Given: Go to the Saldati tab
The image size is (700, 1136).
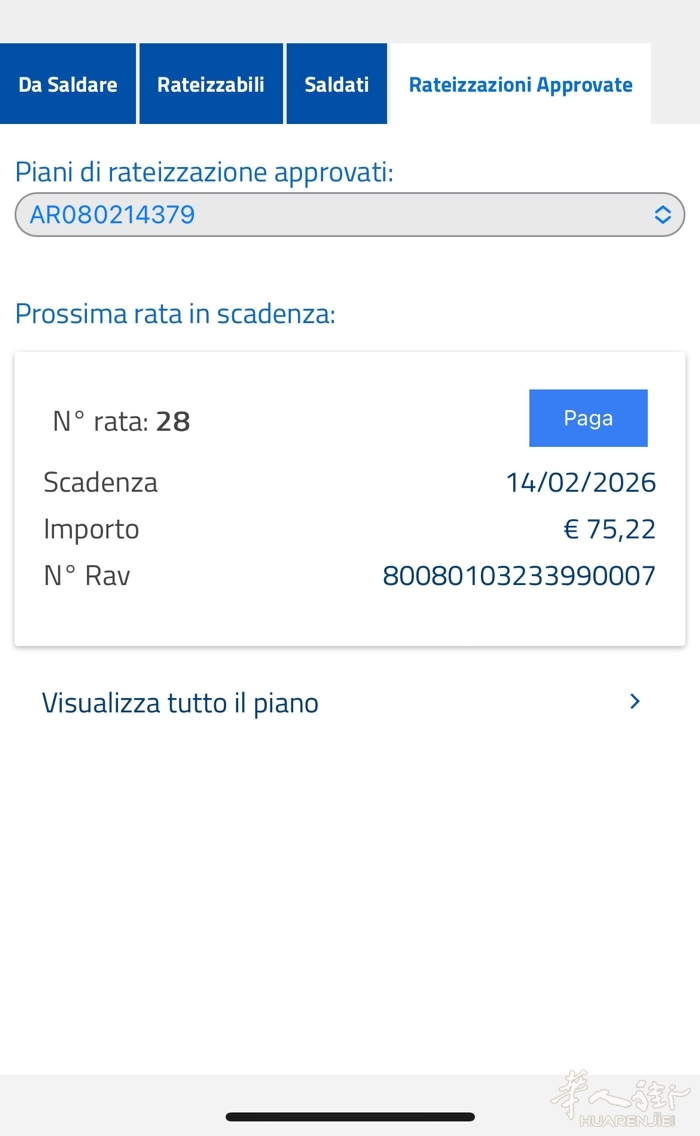Looking at the screenshot, I should (x=336, y=85).
